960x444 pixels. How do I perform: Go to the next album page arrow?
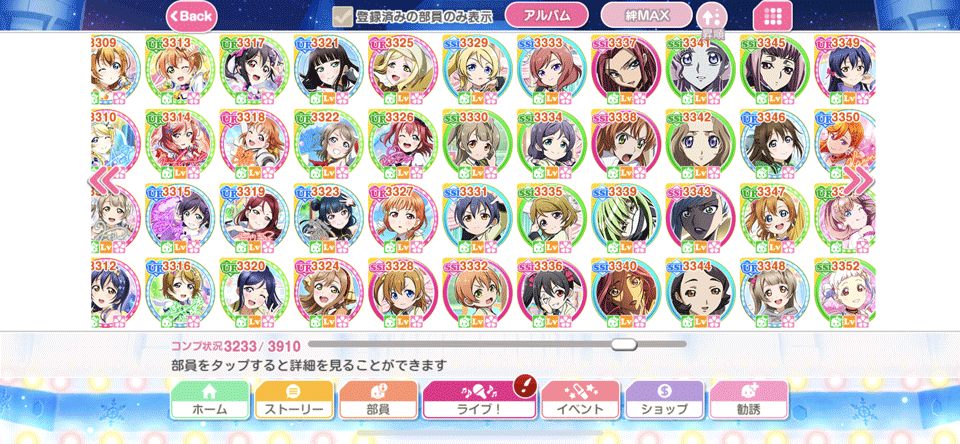(x=859, y=180)
